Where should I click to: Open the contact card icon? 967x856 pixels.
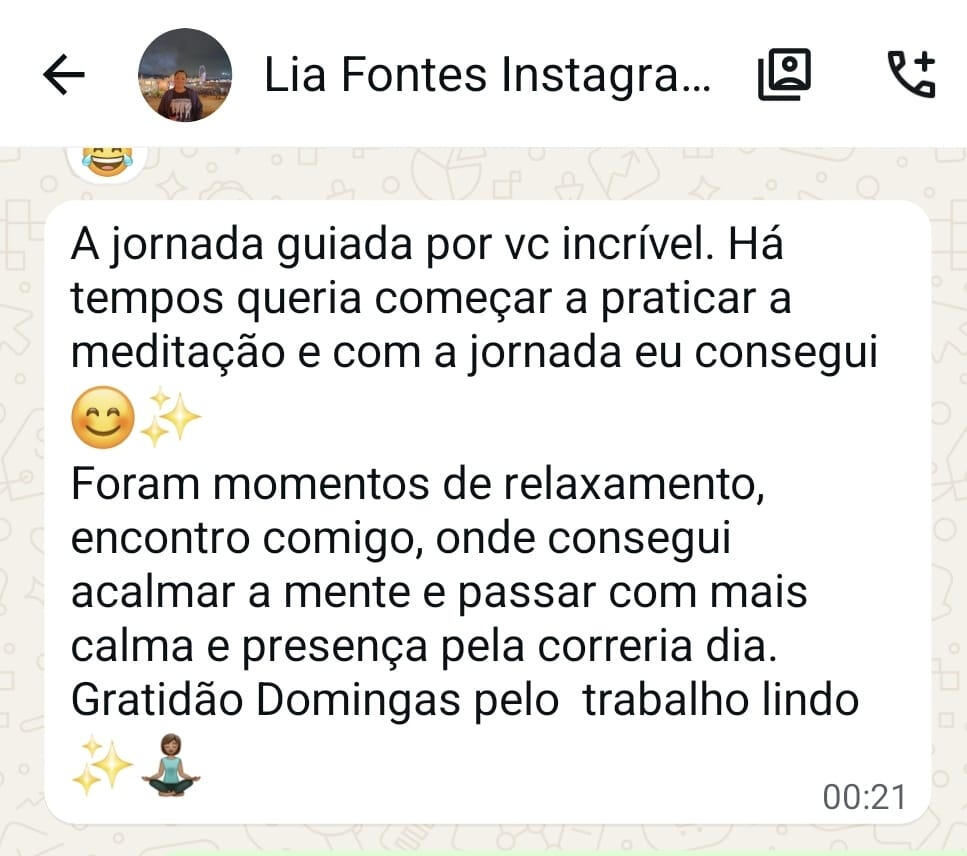tap(784, 76)
